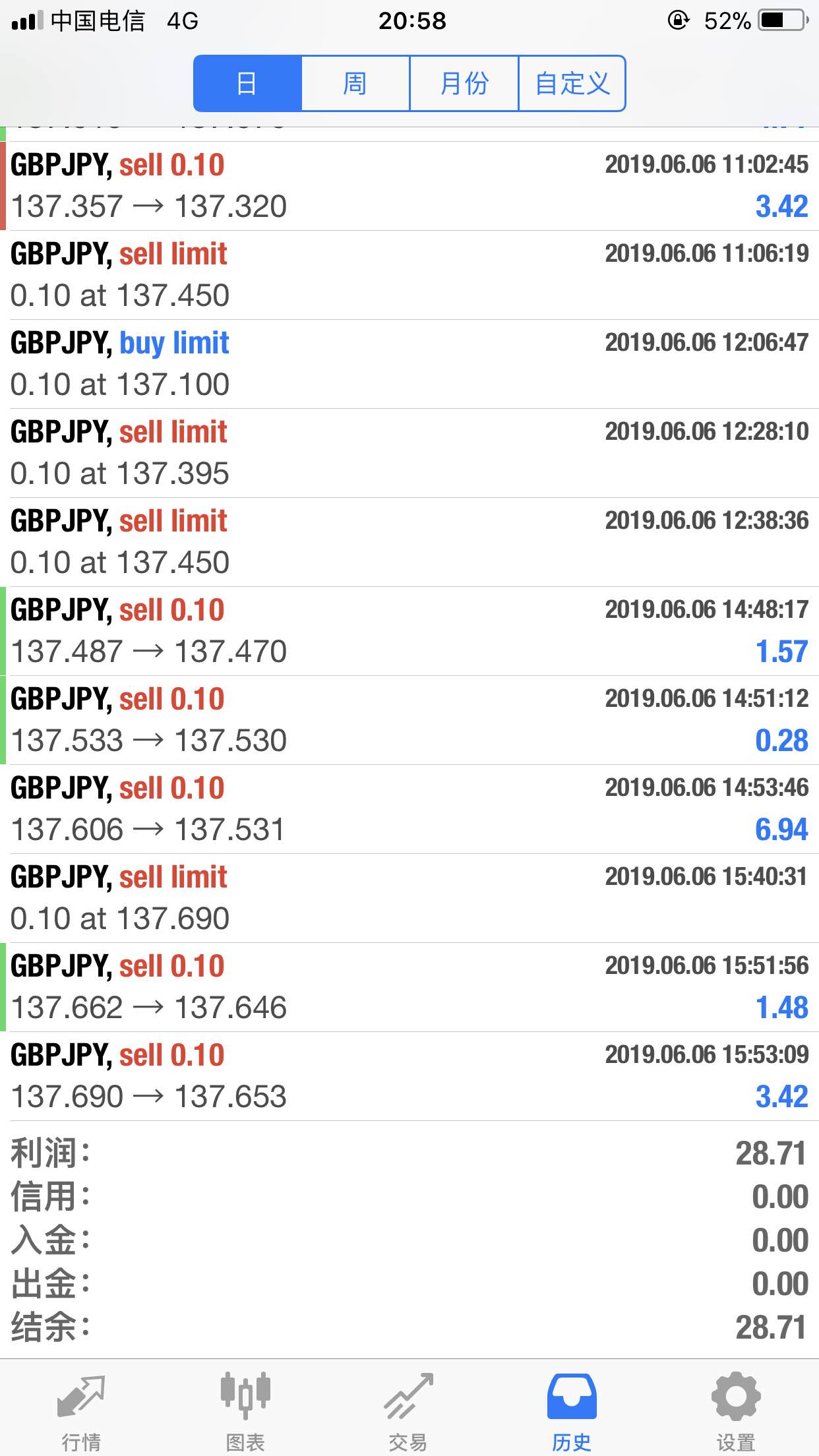Open the sell trade from 15:53:09
This screenshot has height=1456, width=819.
point(409,1076)
